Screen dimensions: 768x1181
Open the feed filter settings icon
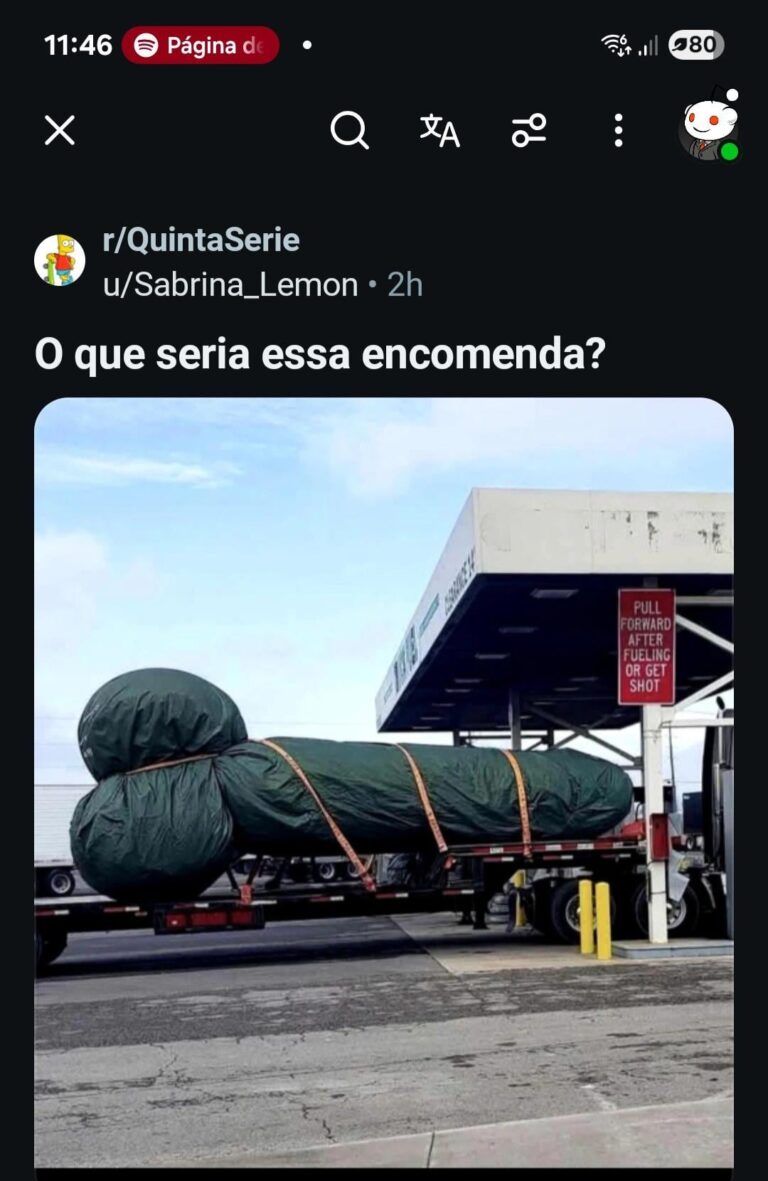pyautogui.click(x=529, y=130)
